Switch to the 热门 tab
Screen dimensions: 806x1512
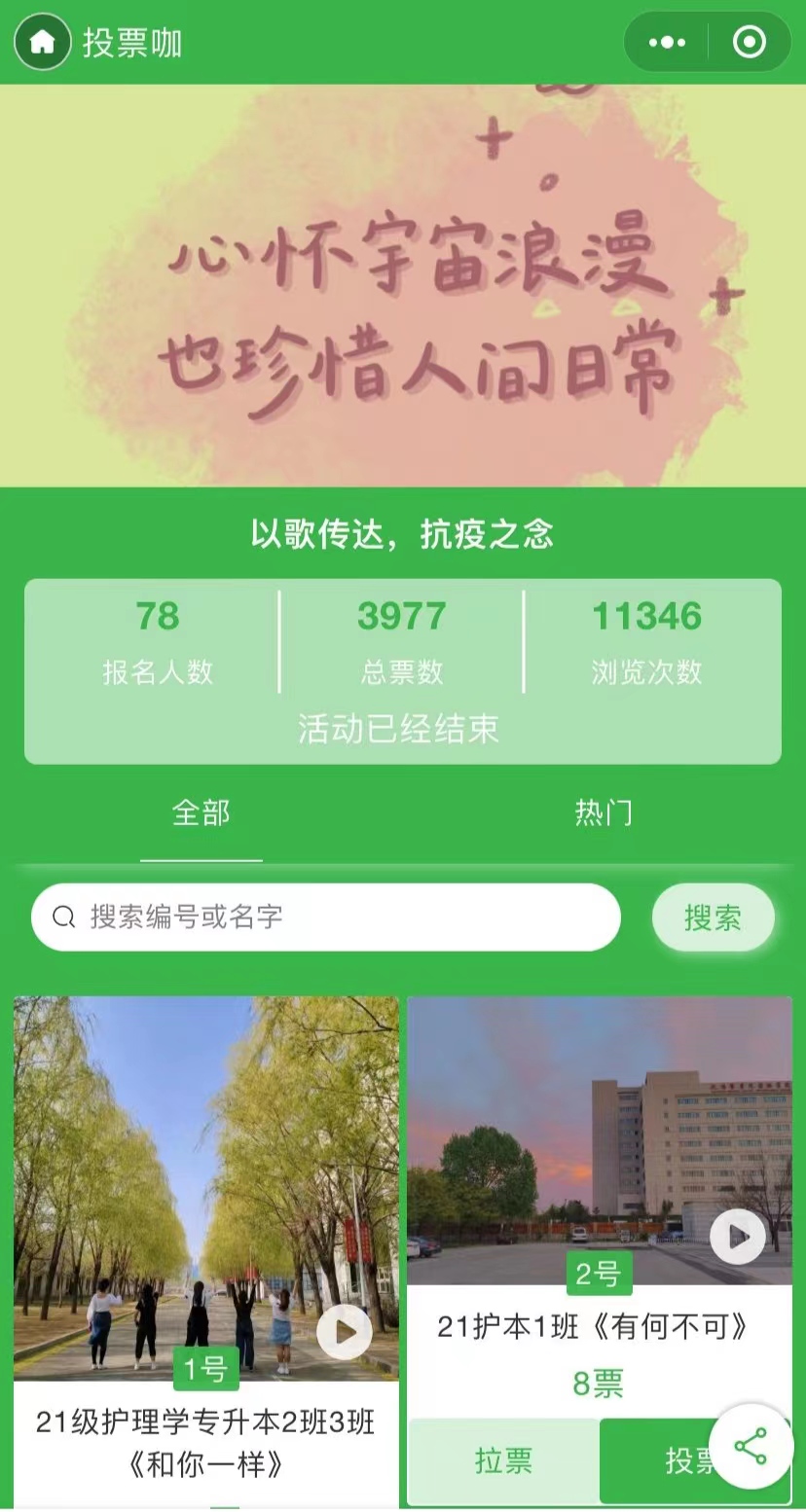(604, 813)
